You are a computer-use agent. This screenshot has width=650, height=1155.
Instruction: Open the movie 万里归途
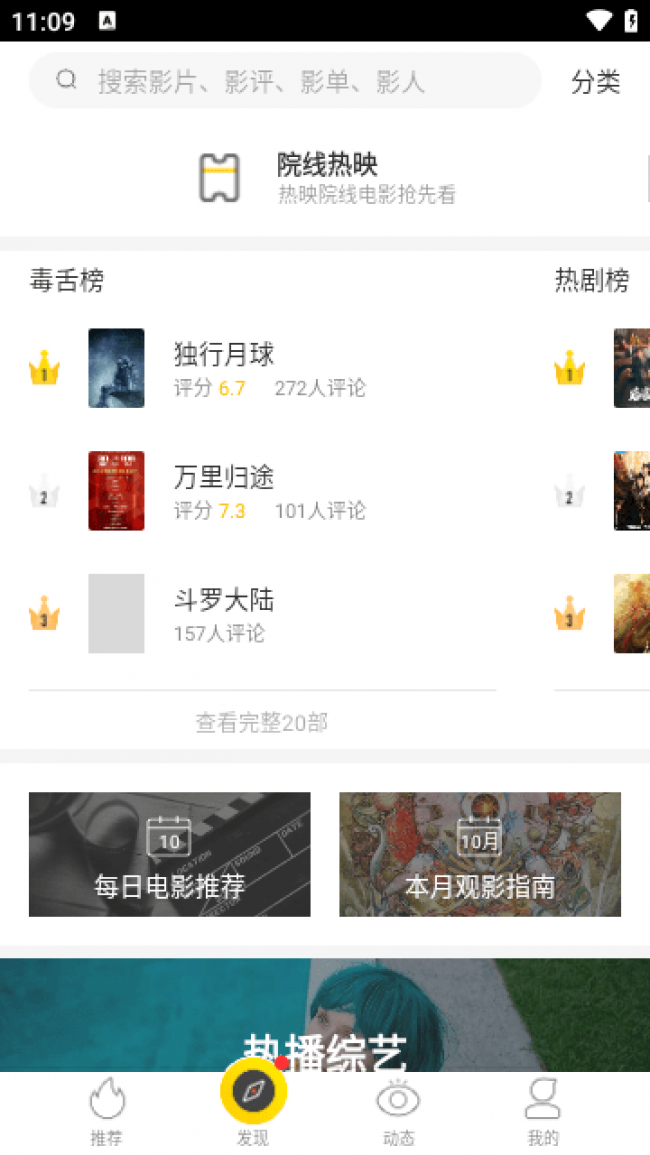click(262, 491)
